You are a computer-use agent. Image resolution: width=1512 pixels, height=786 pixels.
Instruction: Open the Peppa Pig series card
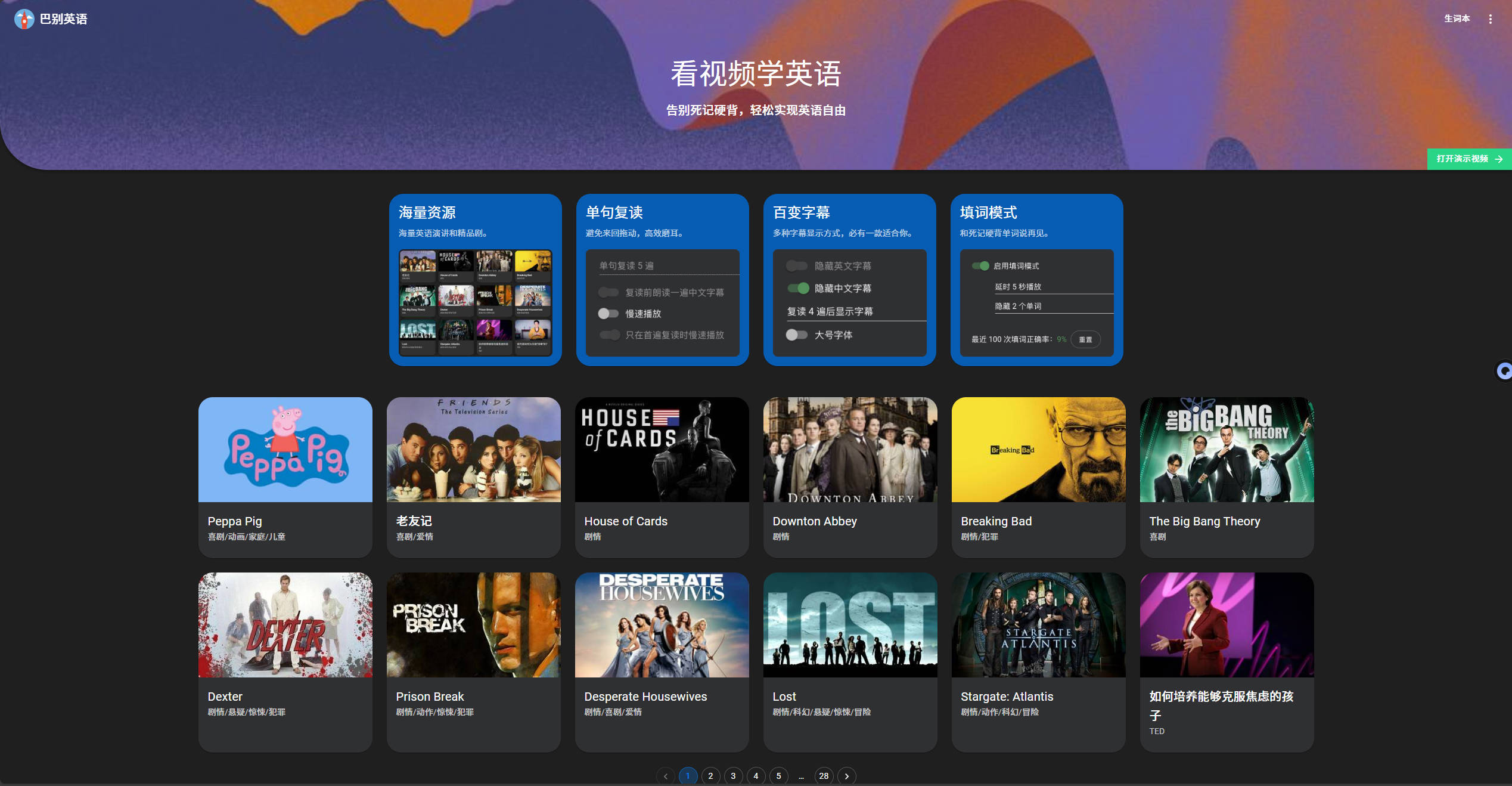tap(285, 477)
